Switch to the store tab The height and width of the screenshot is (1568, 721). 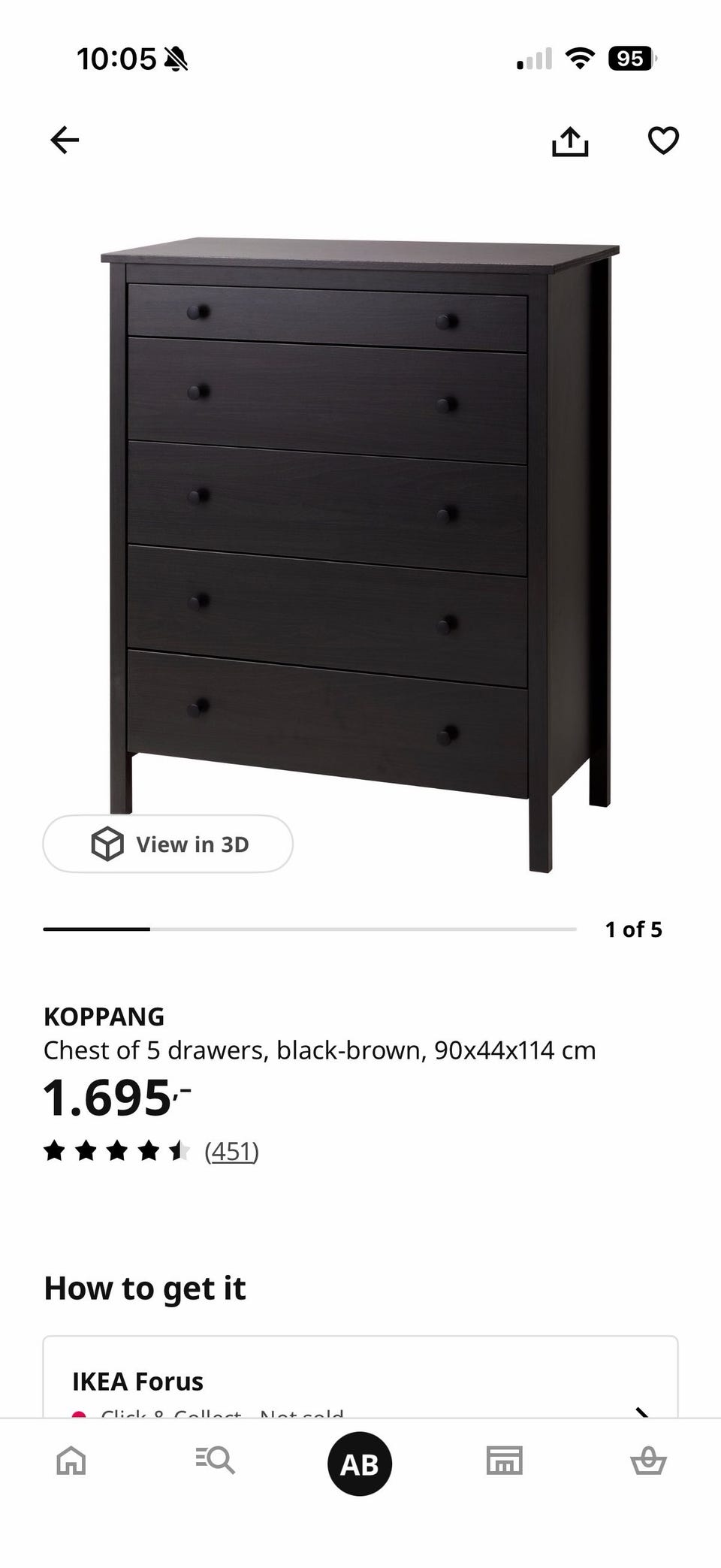click(504, 1461)
